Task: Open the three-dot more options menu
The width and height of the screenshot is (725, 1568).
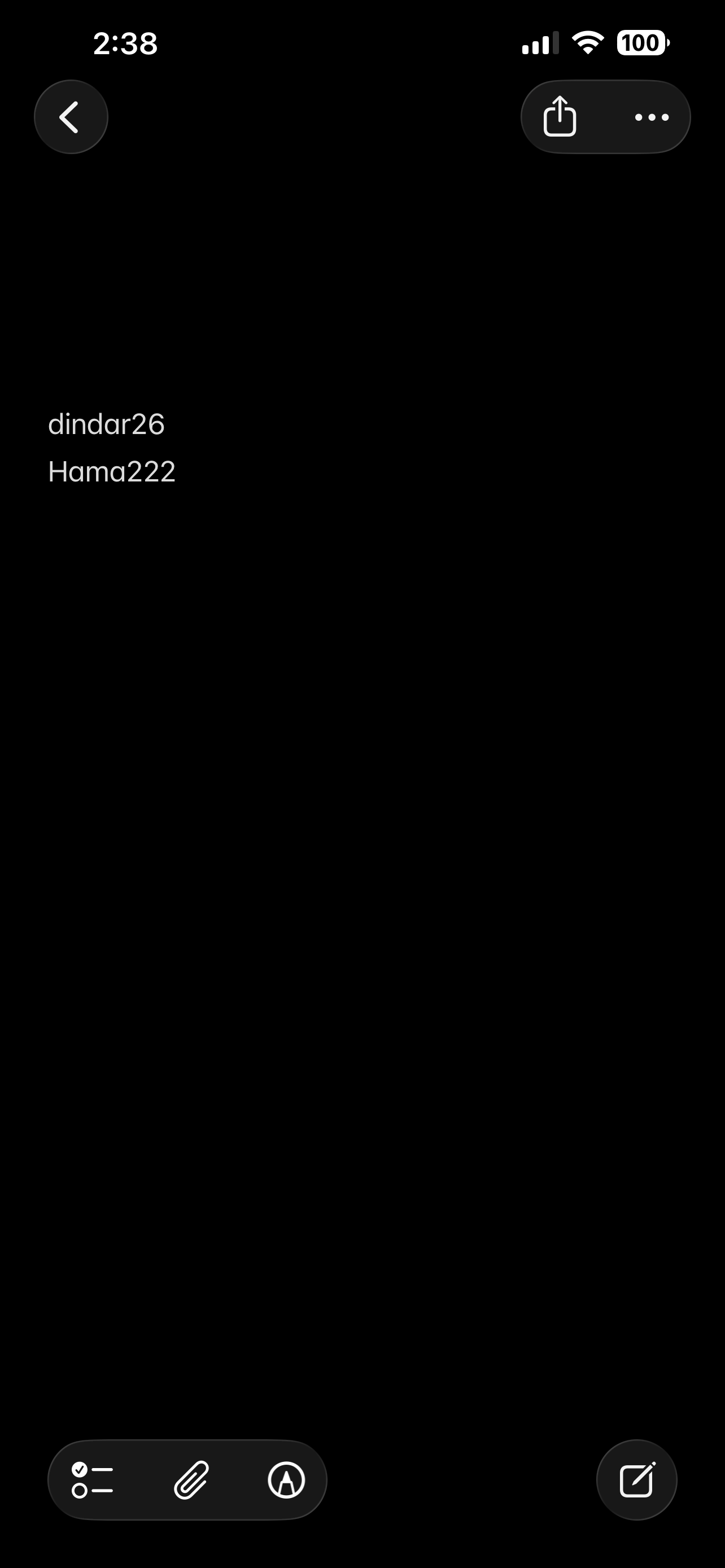Action: pos(652,117)
